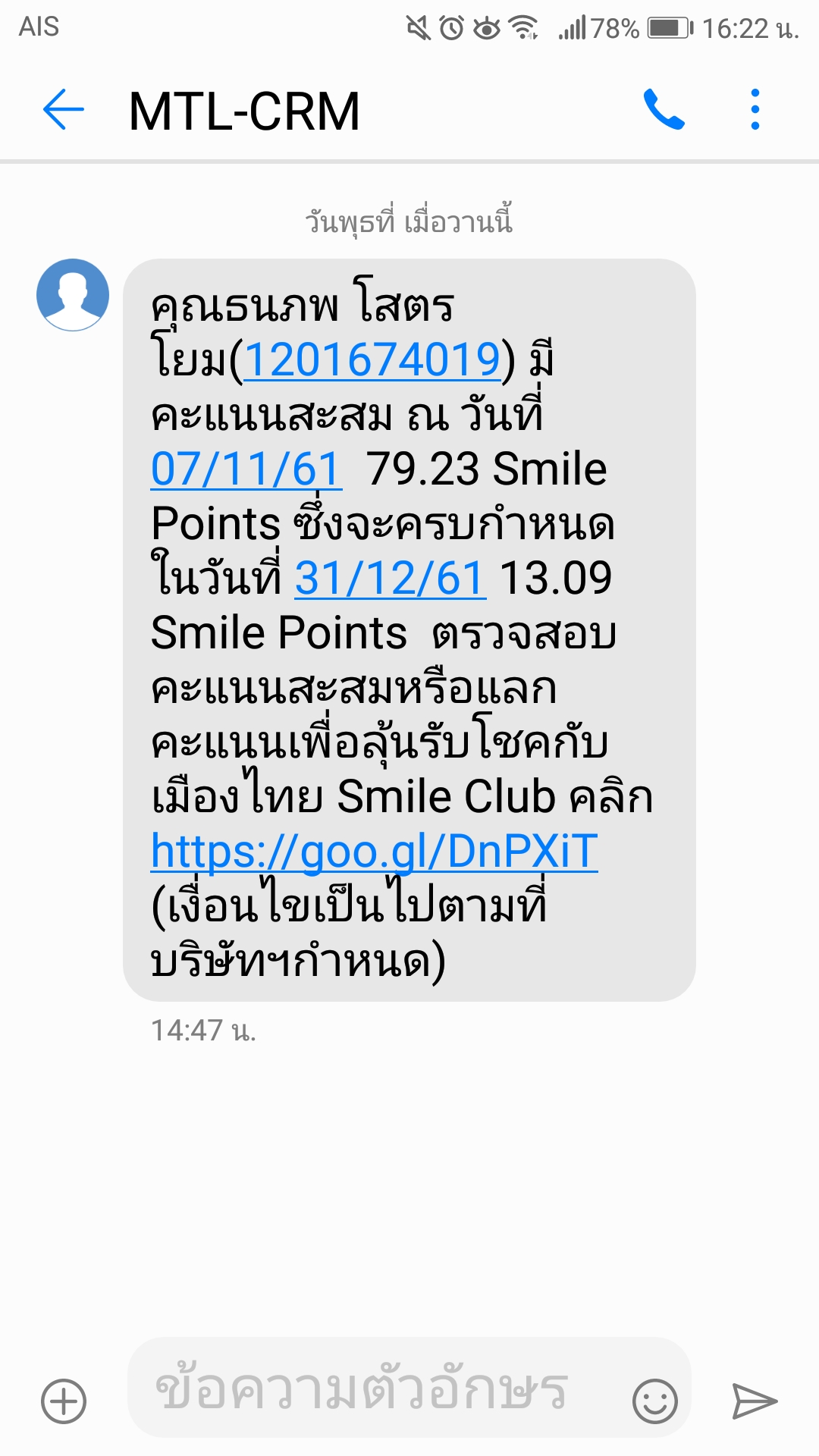Go back from the MTL-CRM conversation
This screenshot has width=819, height=1456.
(x=64, y=110)
